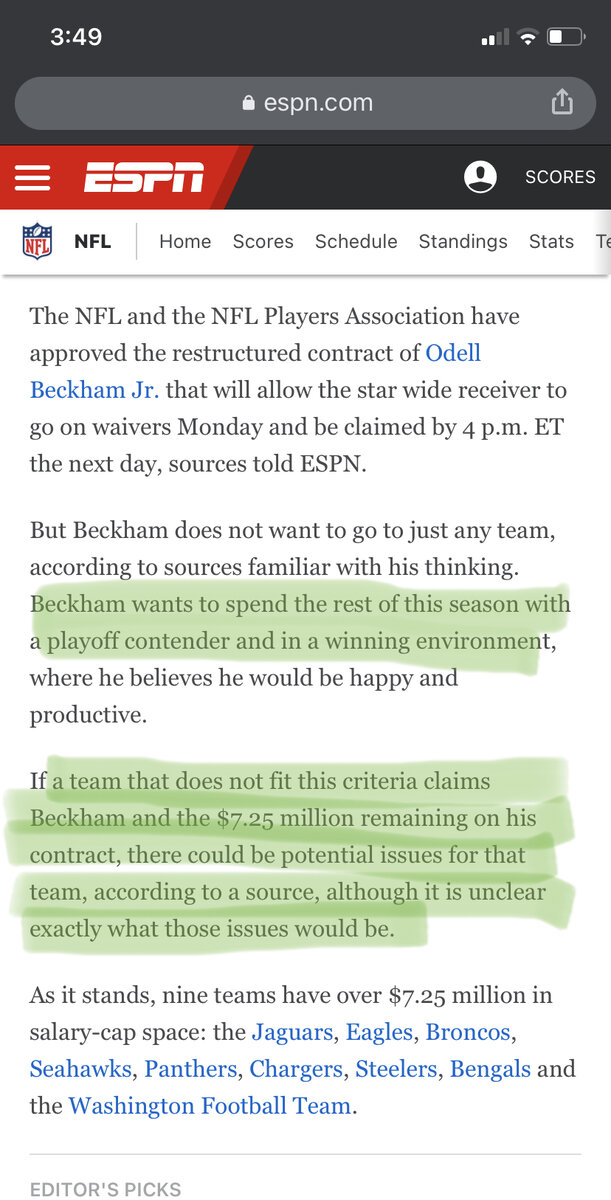Switch to the NFL Scores tab
The image size is (611, 1200).
[x=263, y=242]
